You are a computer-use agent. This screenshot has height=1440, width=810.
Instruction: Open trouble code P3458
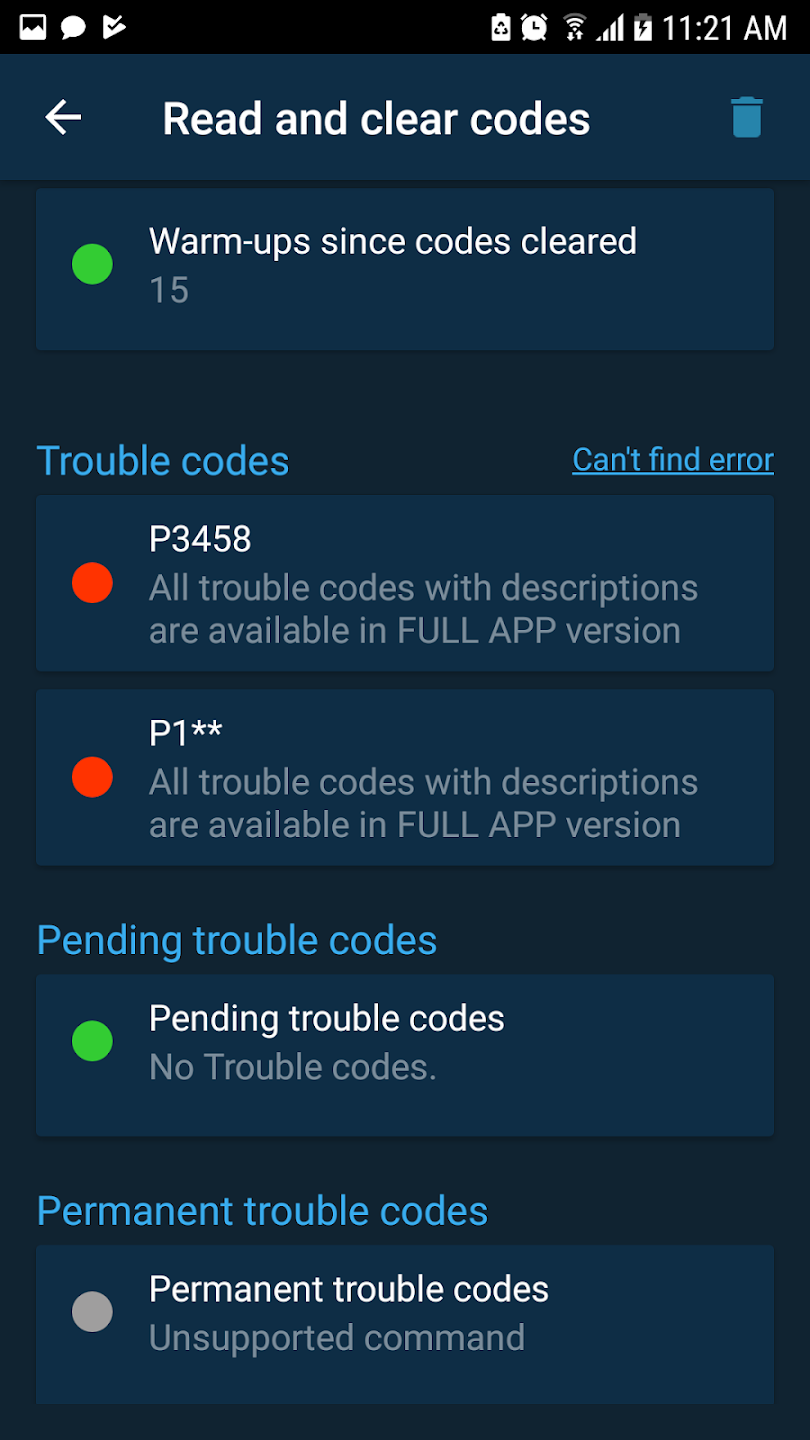pyautogui.click(x=404, y=583)
